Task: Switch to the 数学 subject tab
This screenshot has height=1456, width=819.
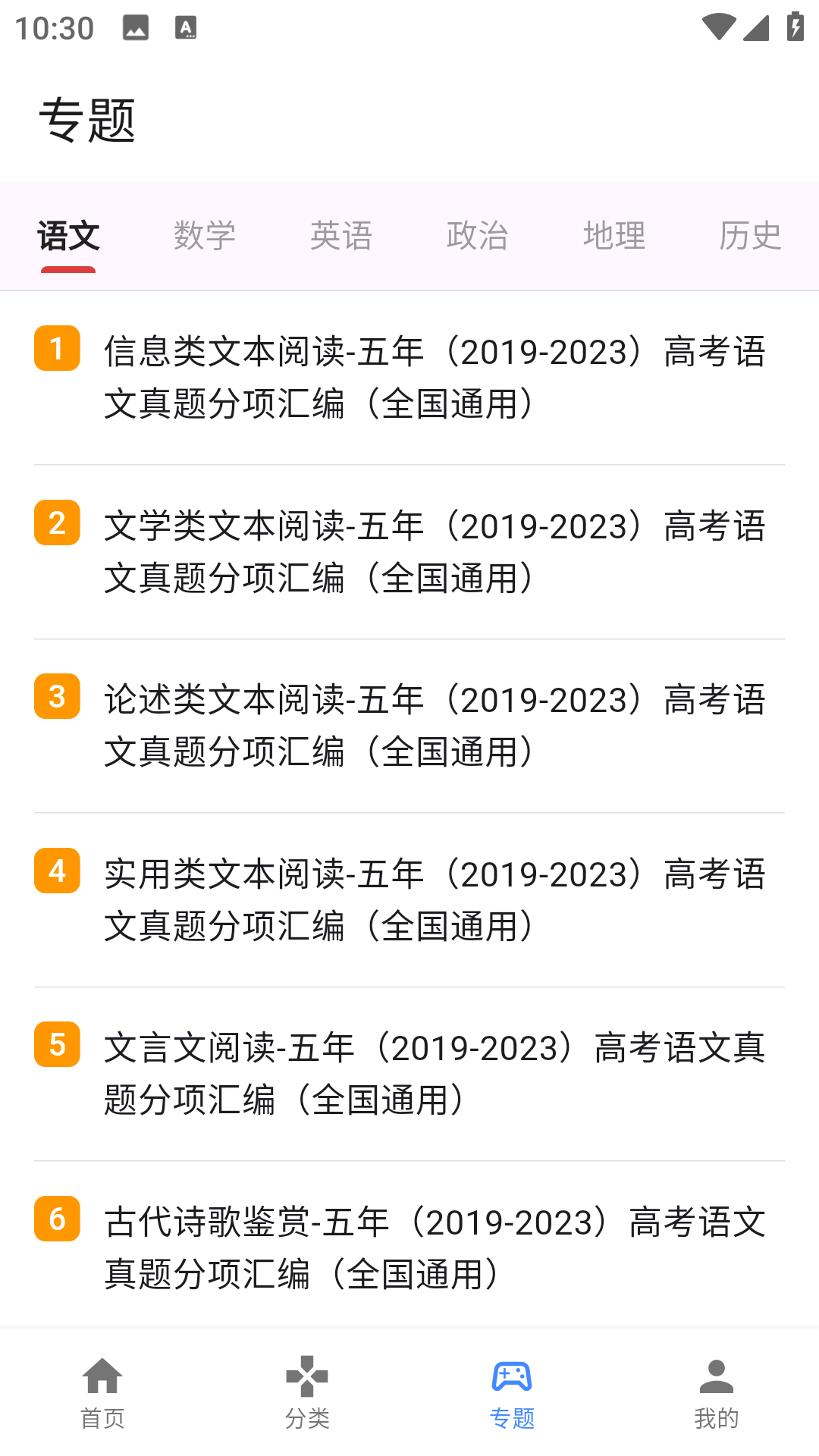Action: (205, 236)
